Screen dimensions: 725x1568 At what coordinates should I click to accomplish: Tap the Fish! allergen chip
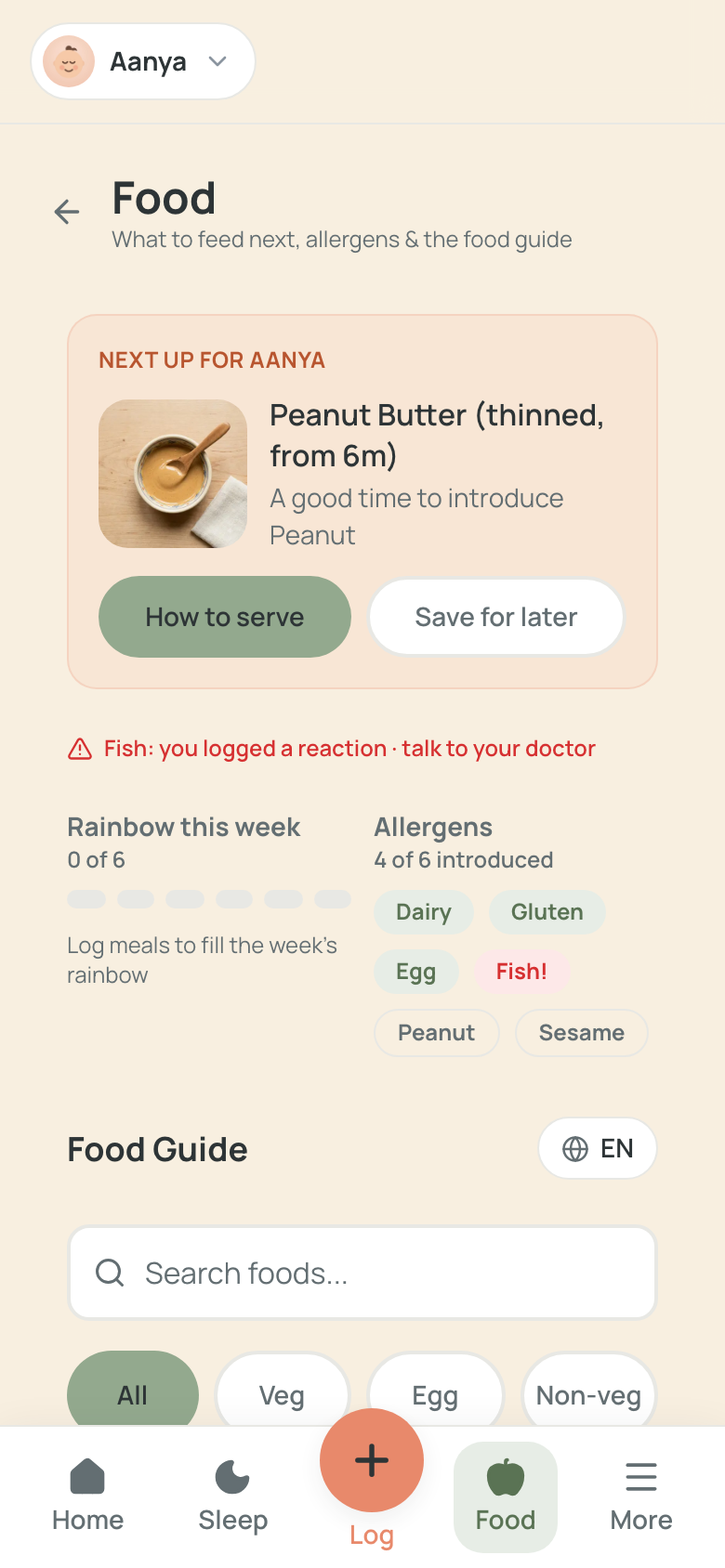pyautogui.click(x=521, y=972)
